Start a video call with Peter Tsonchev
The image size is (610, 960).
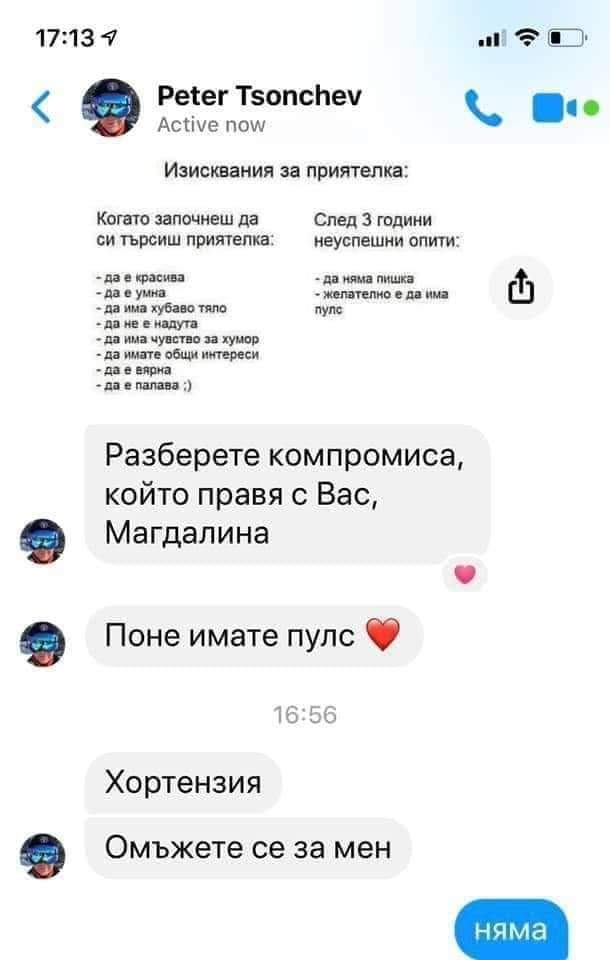[x=554, y=108]
